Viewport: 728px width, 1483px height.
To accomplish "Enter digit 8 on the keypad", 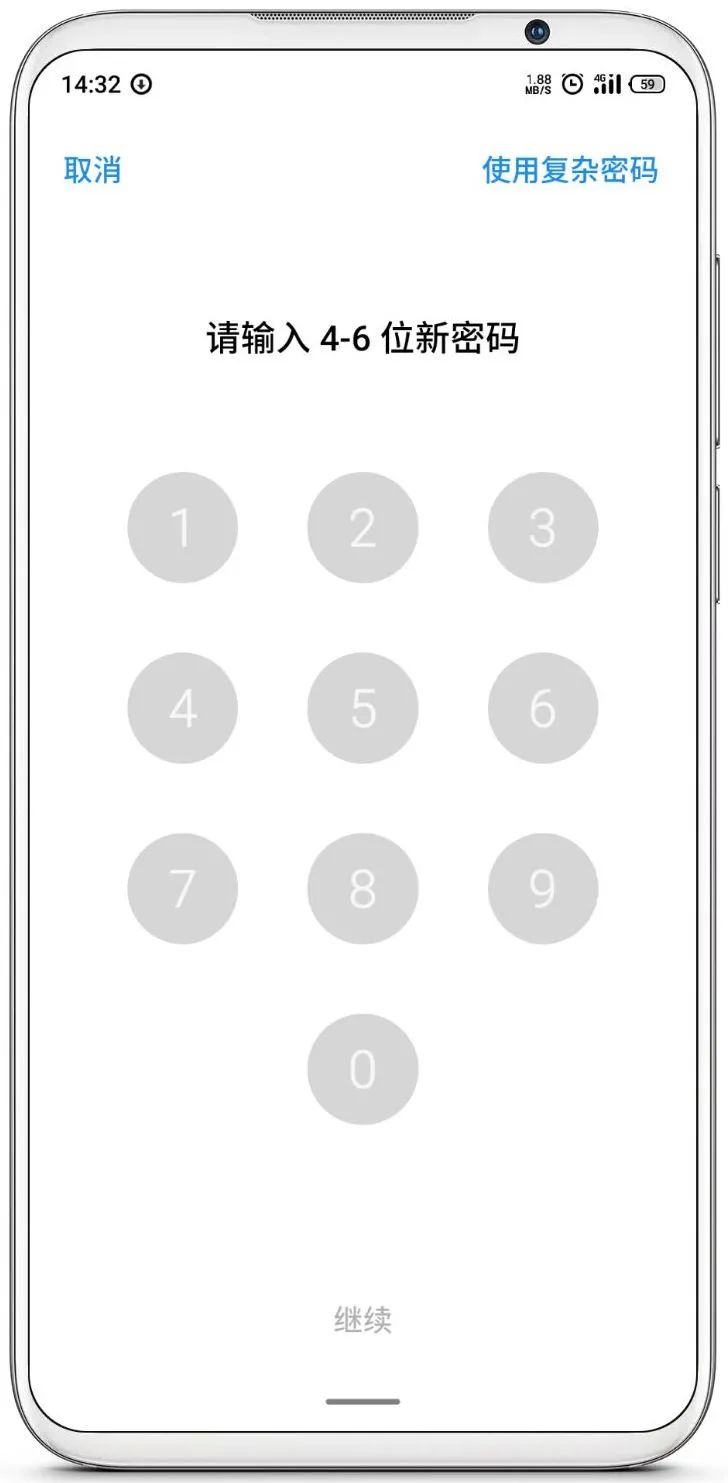I will 363,888.
